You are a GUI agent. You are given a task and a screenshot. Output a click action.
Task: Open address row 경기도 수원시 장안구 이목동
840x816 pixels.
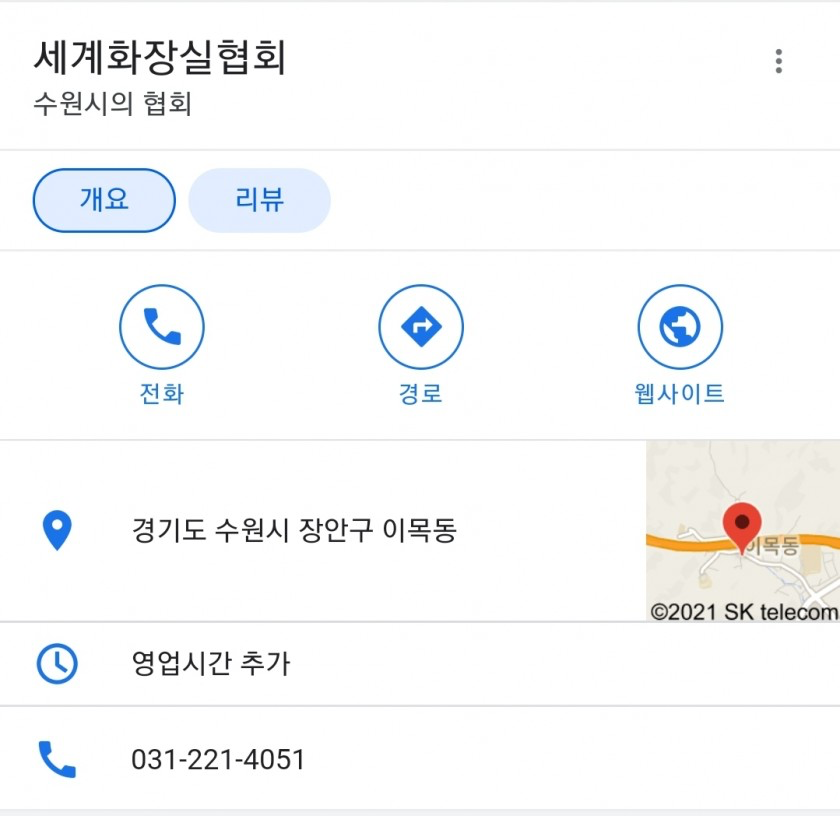point(322,530)
